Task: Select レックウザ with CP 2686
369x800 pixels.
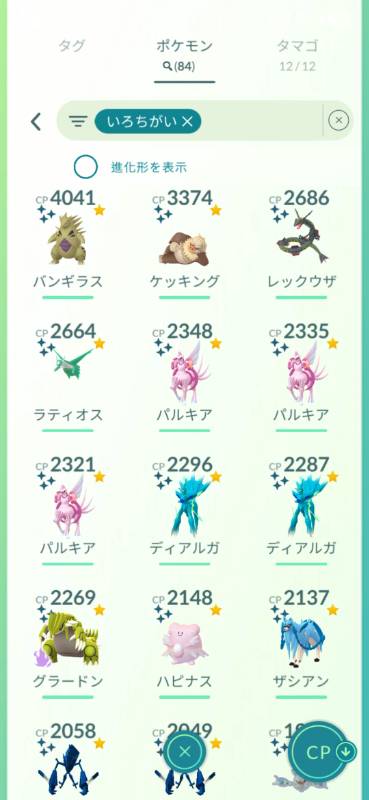Action: click(301, 244)
